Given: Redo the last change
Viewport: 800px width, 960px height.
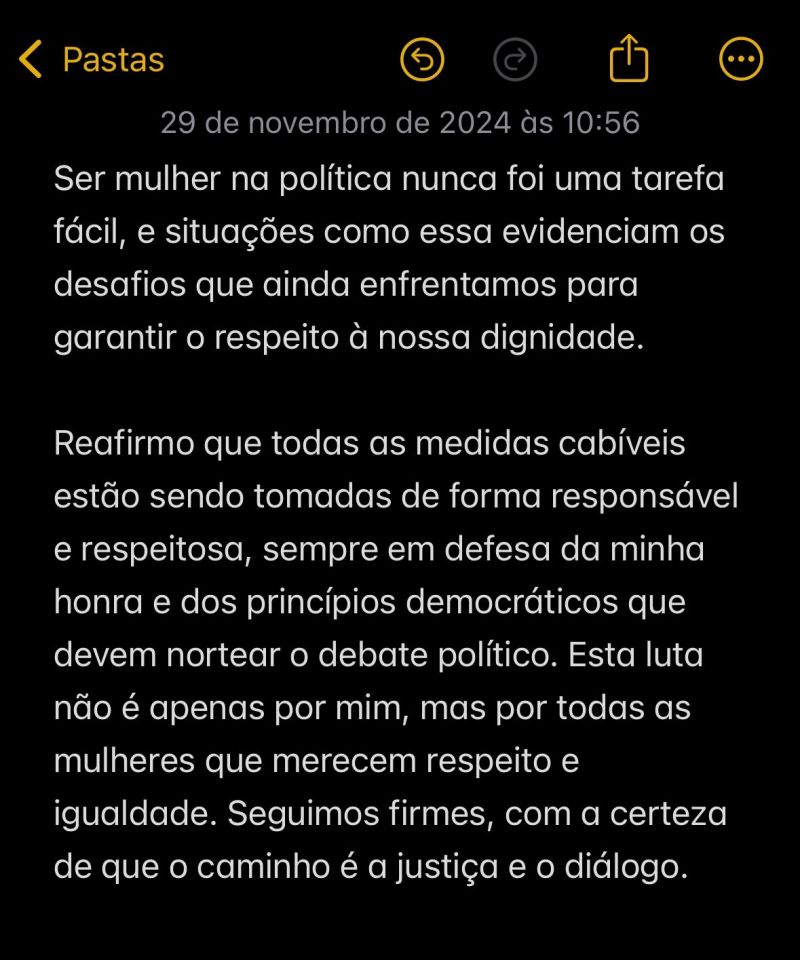Looking at the screenshot, I should click(515, 60).
